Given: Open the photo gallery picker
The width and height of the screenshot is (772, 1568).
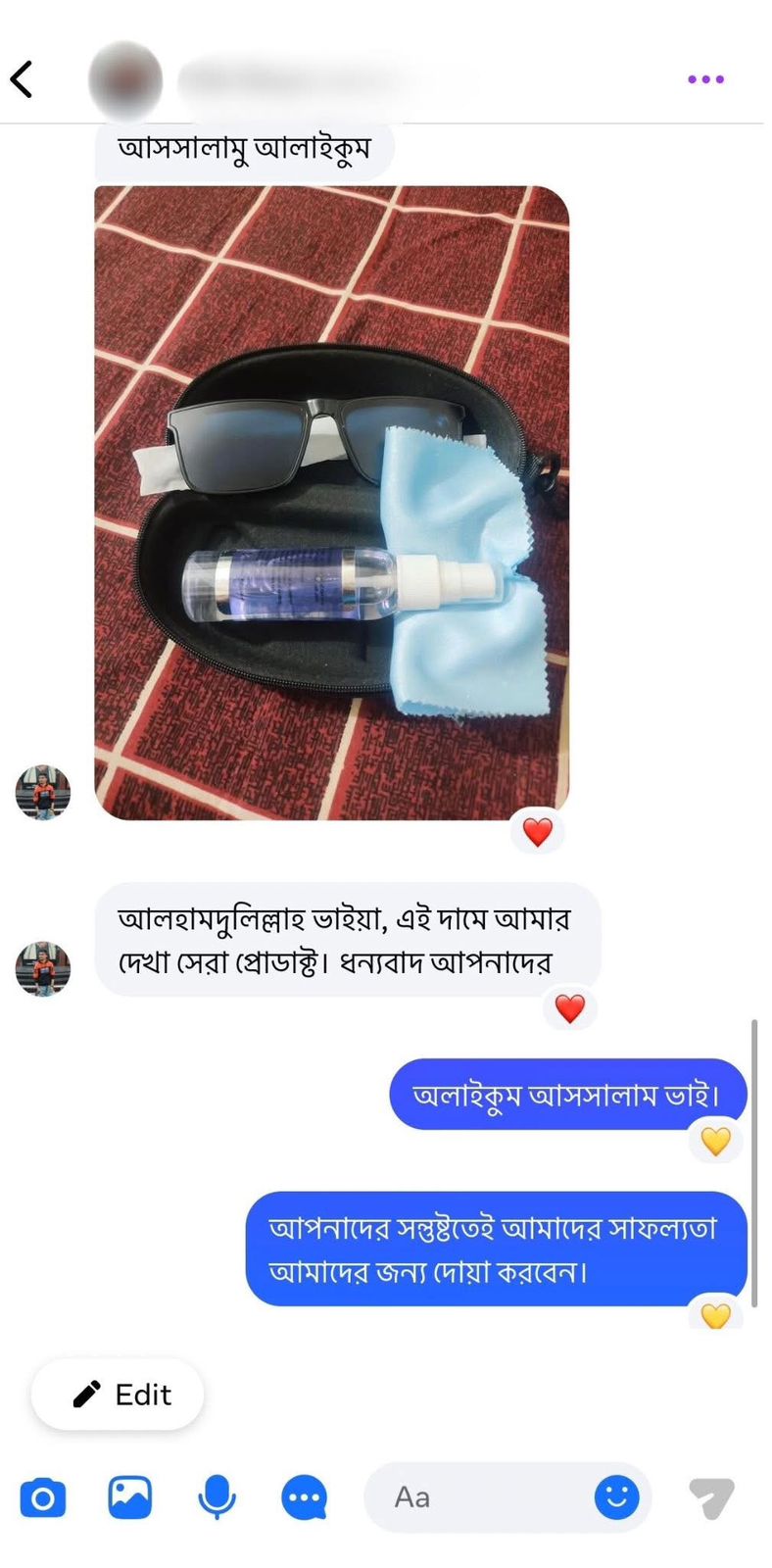Looking at the screenshot, I should tap(129, 1497).
